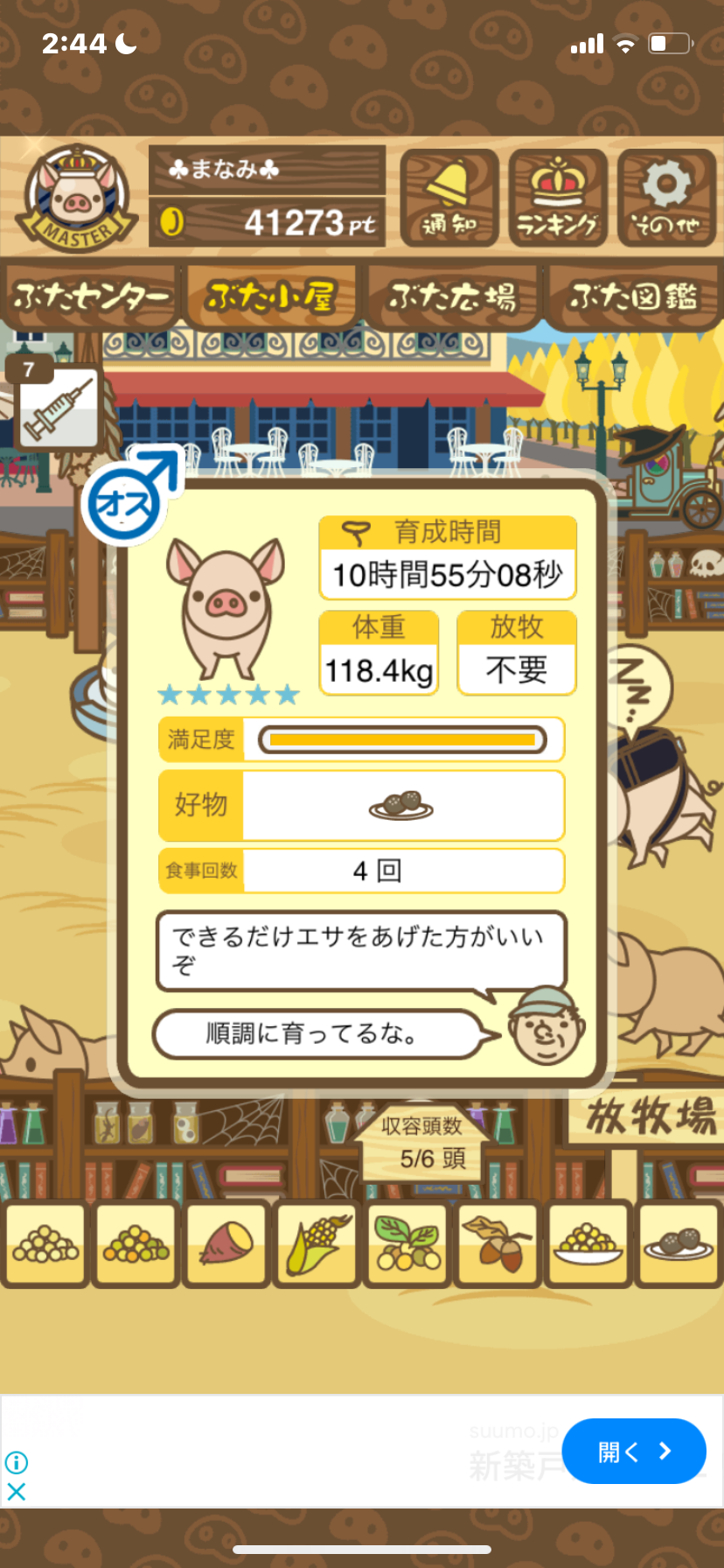
Task: Open the その他 settings gear
Action: tap(666, 198)
